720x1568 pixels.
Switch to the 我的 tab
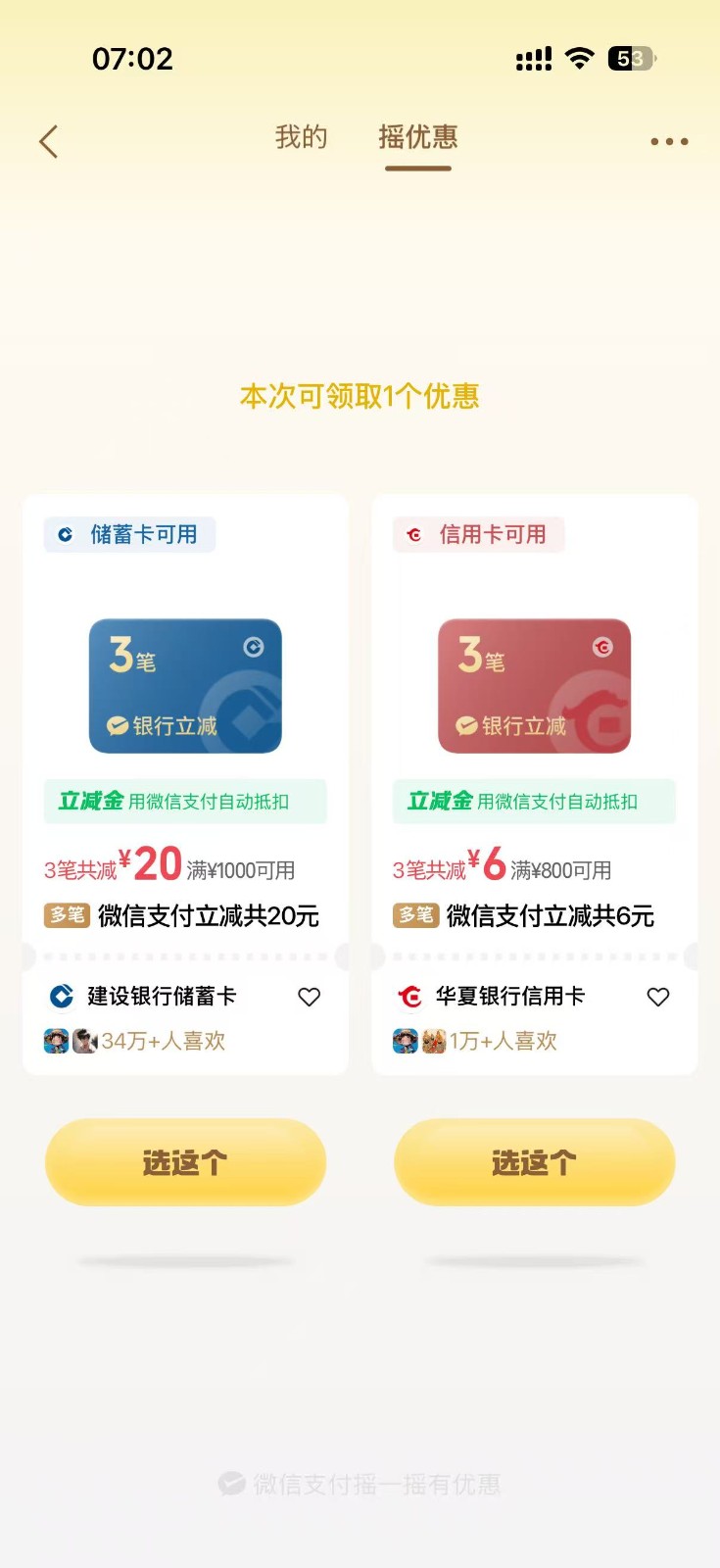tap(301, 137)
